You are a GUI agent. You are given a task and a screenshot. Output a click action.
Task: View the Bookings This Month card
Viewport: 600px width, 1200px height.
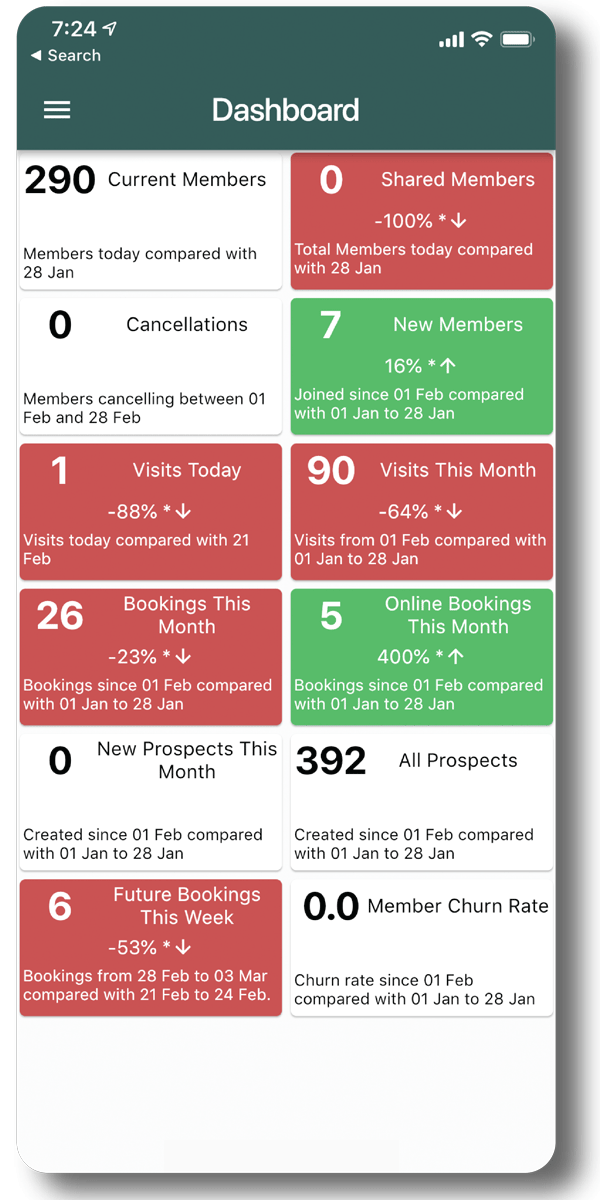151,657
